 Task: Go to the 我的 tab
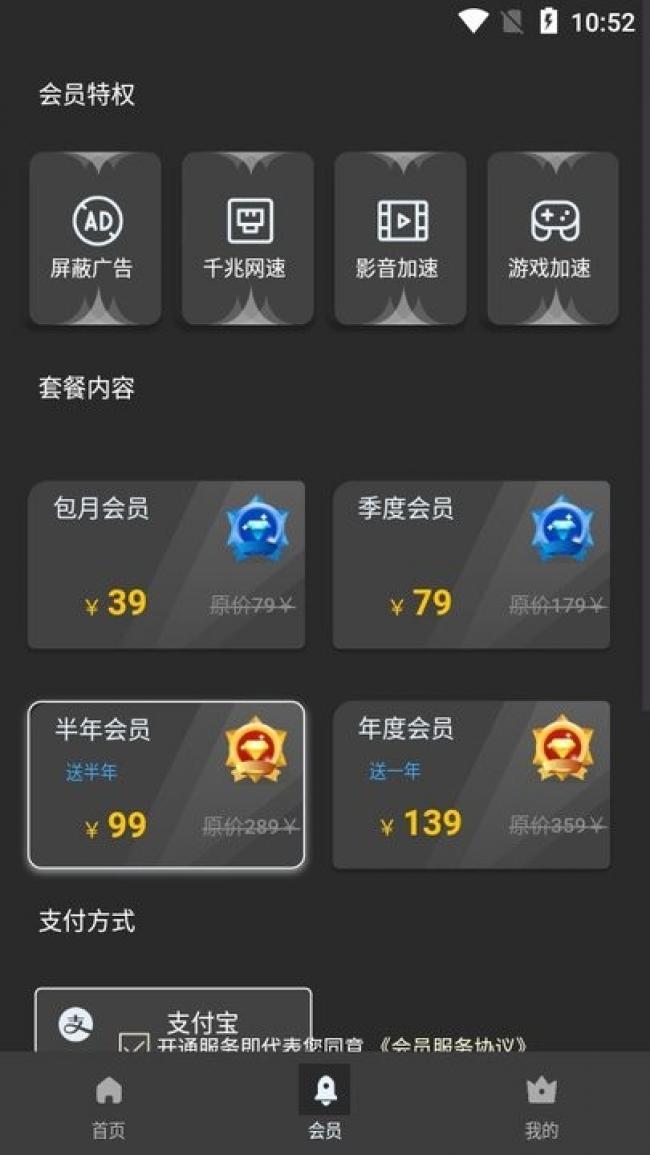541,1105
